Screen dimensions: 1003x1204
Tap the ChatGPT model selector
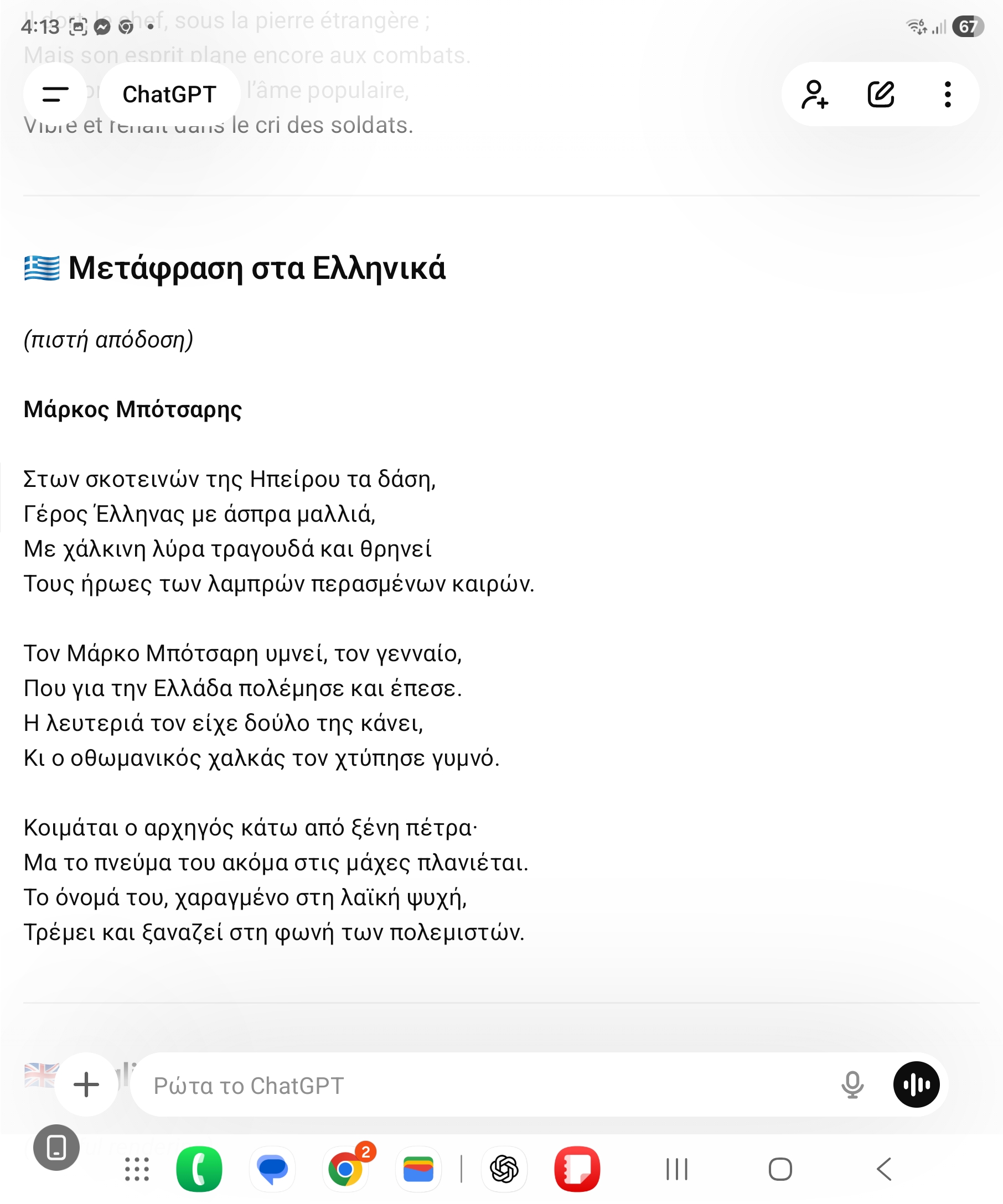pyautogui.click(x=169, y=95)
